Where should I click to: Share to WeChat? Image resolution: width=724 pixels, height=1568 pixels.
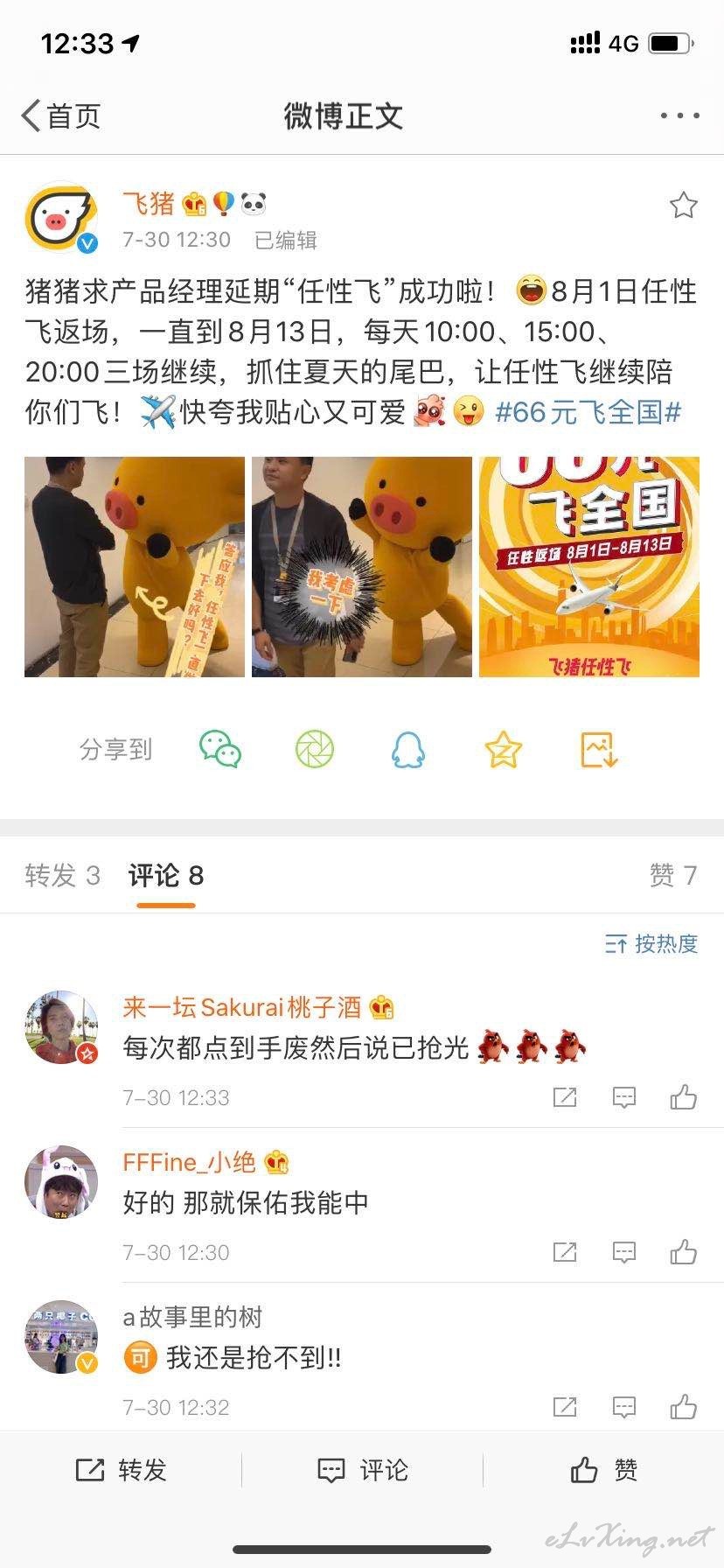219,750
